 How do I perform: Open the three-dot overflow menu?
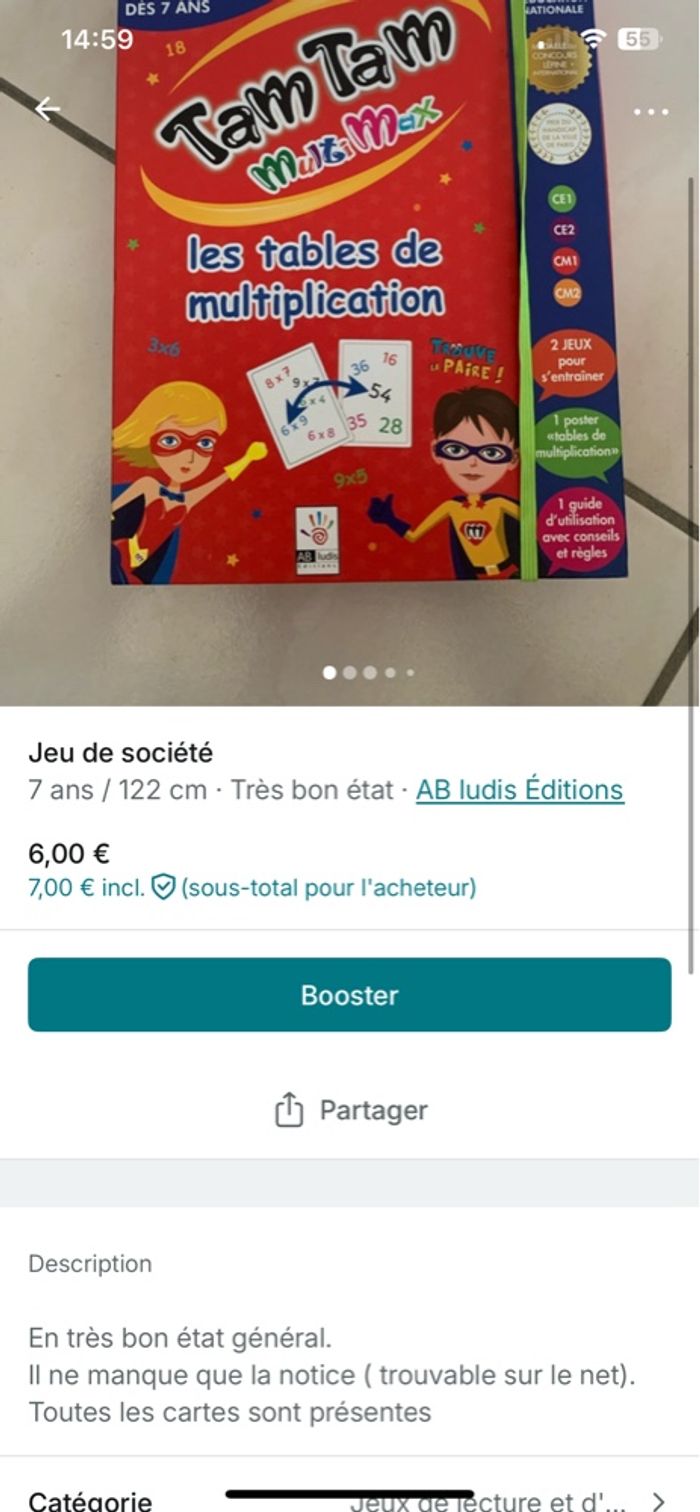click(x=651, y=111)
